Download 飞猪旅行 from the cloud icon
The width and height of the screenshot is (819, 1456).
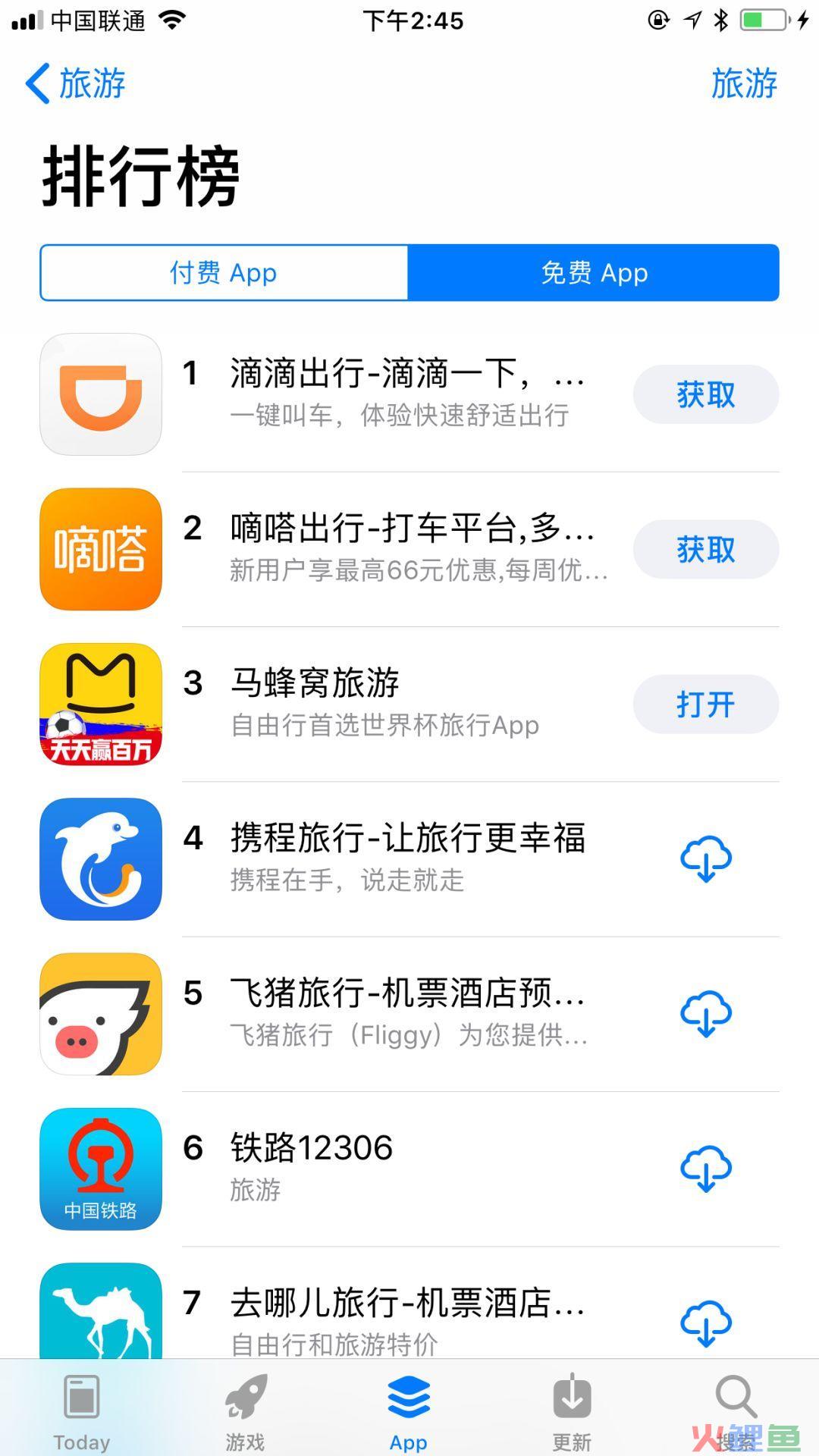[x=706, y=1014]
